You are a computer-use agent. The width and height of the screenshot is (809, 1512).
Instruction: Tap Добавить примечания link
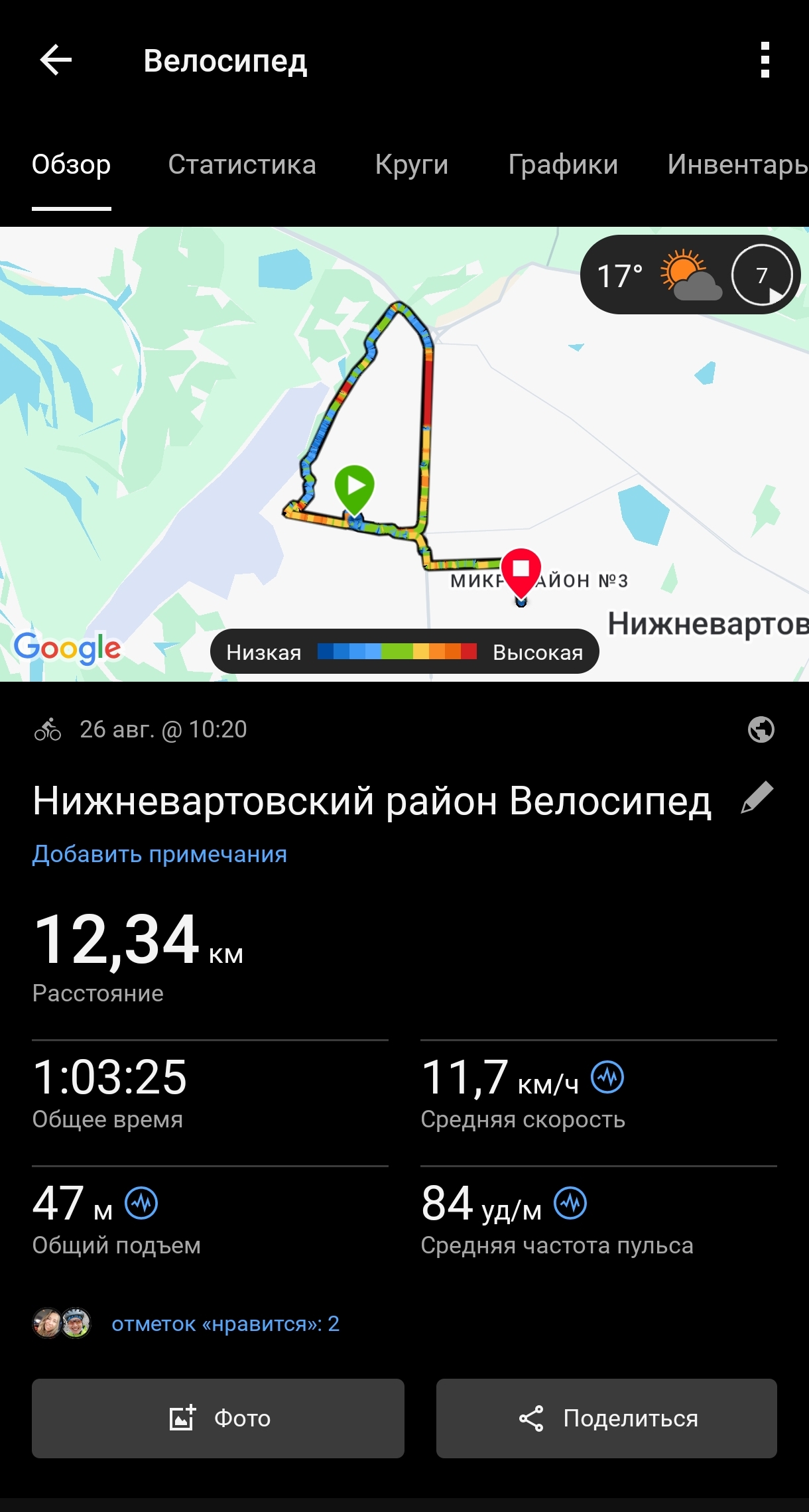[x=160, y=854]
